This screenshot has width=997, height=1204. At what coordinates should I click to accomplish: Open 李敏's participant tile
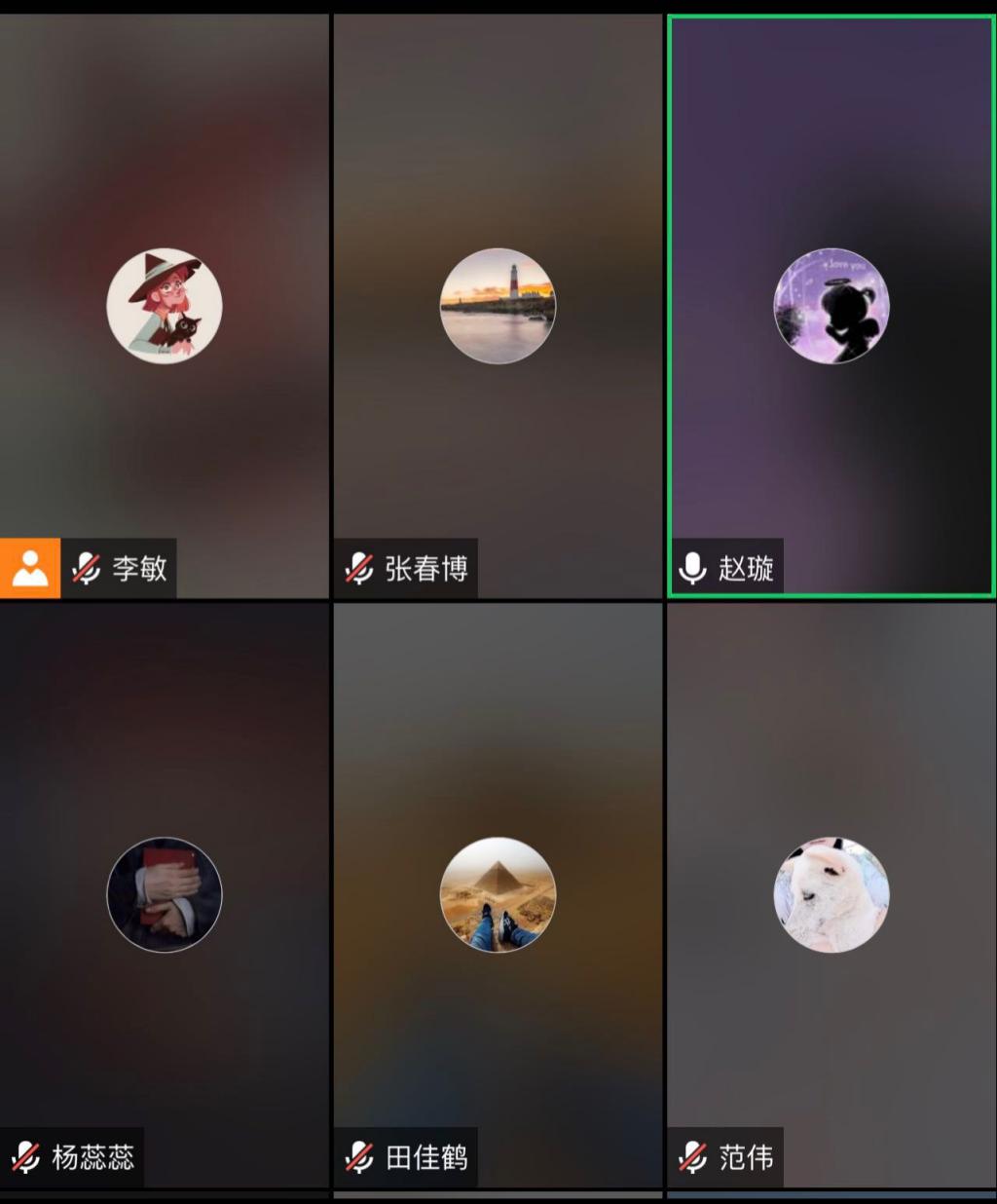click(164, 305)
